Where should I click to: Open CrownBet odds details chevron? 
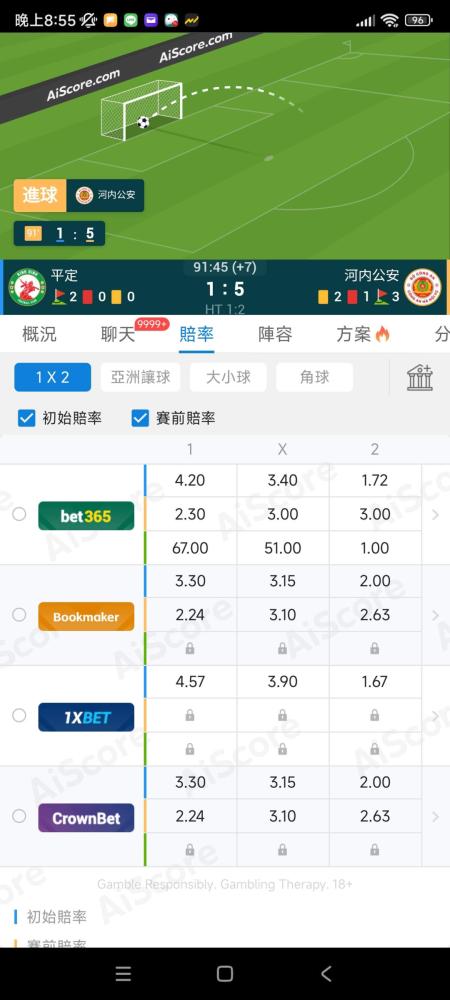tap(435, 816)
